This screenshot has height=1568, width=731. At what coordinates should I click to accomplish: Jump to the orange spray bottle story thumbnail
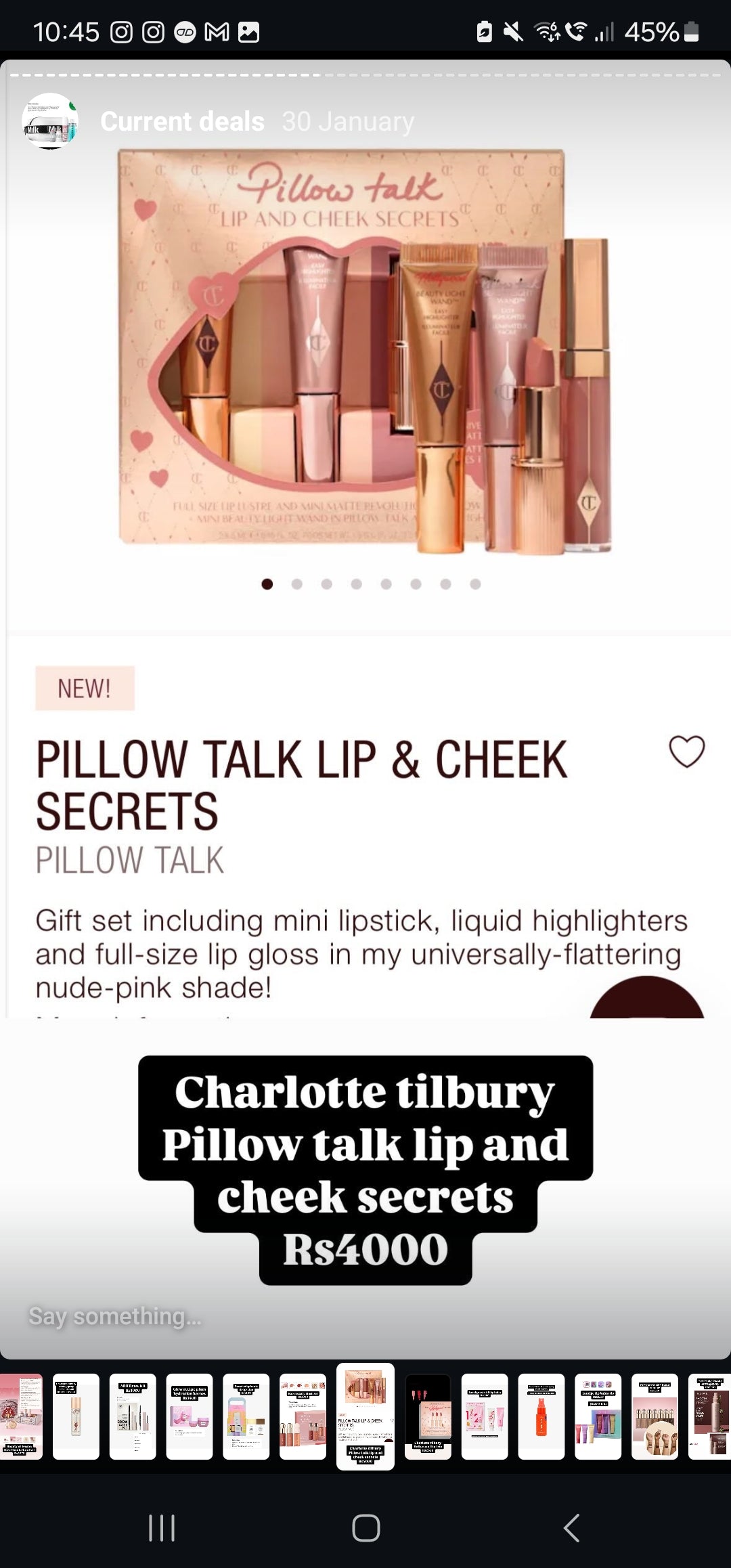tap(541, 1416)
